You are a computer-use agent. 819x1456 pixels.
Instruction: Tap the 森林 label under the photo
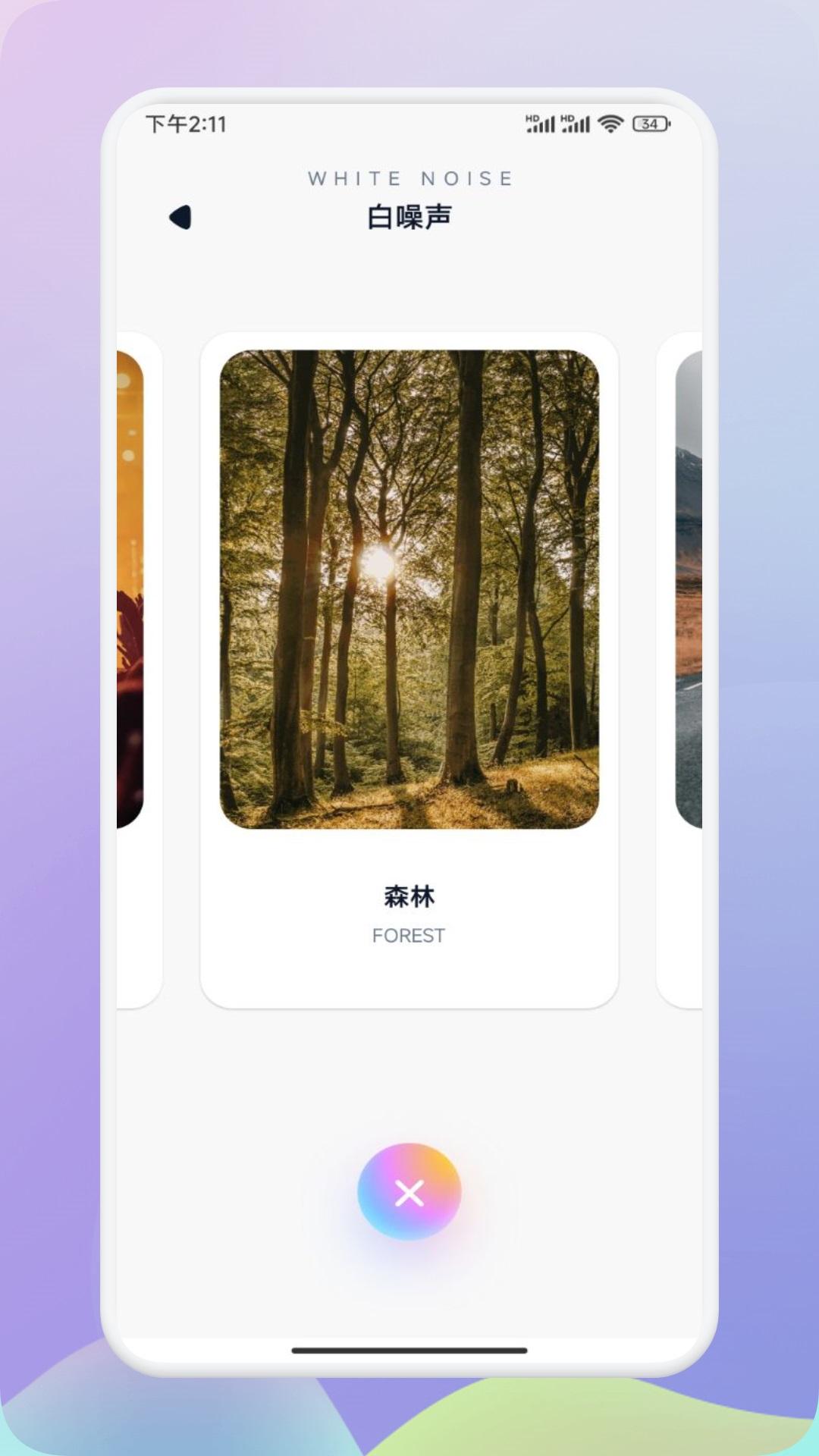[x=409, y=896]
